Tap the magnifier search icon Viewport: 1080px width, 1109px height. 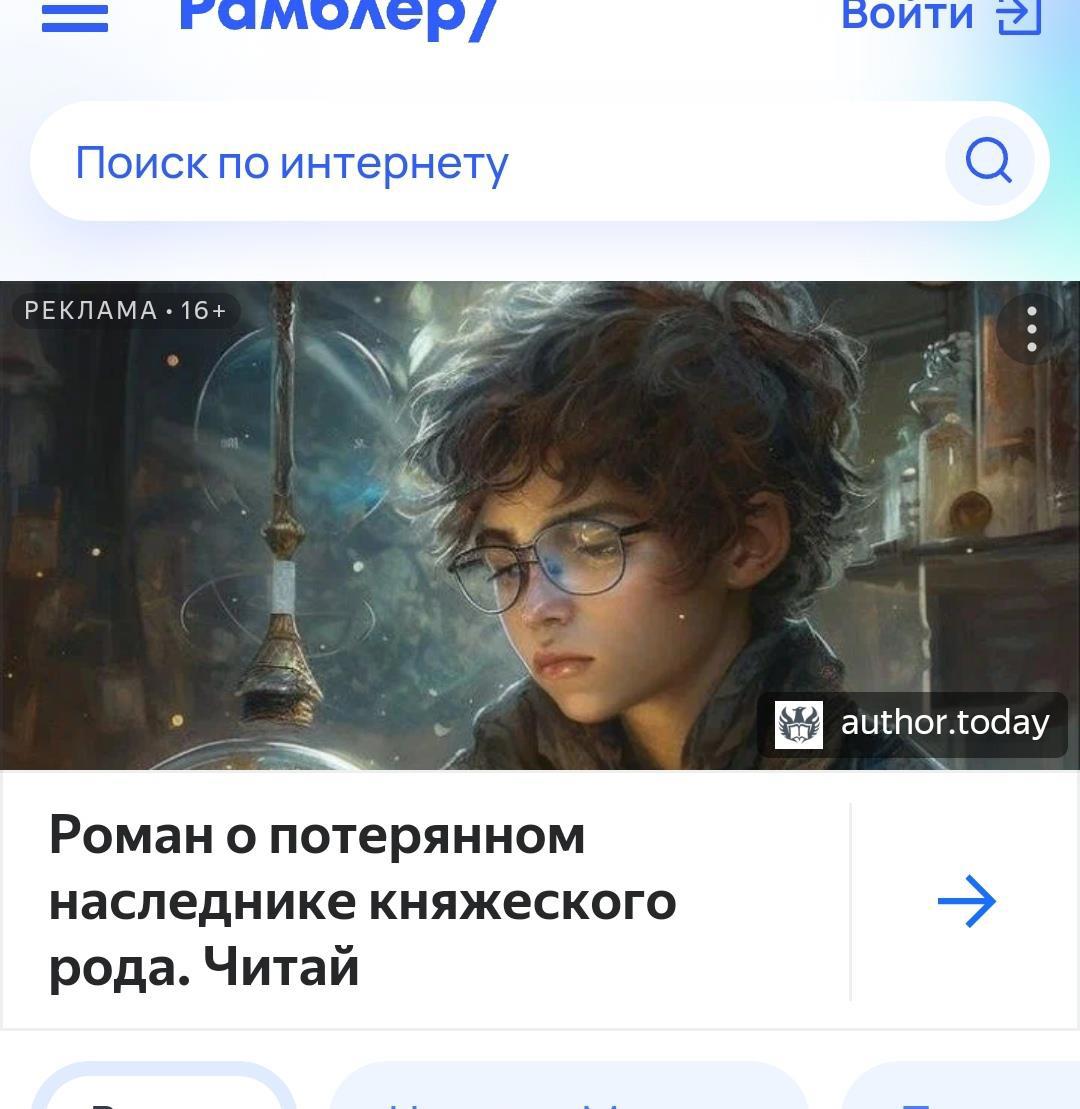point(988,161)
